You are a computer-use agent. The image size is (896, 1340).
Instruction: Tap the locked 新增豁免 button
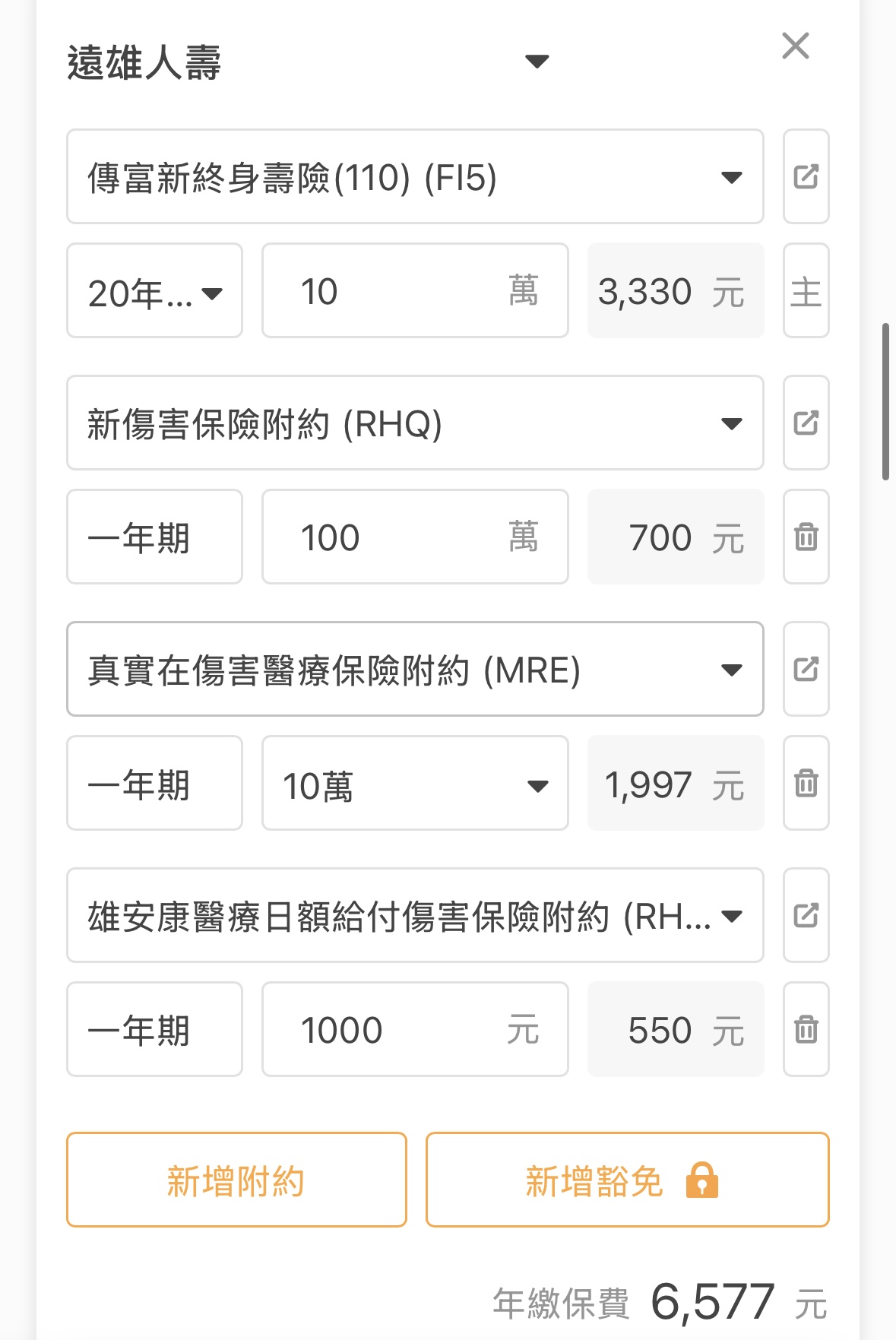tap(627, 1180)
